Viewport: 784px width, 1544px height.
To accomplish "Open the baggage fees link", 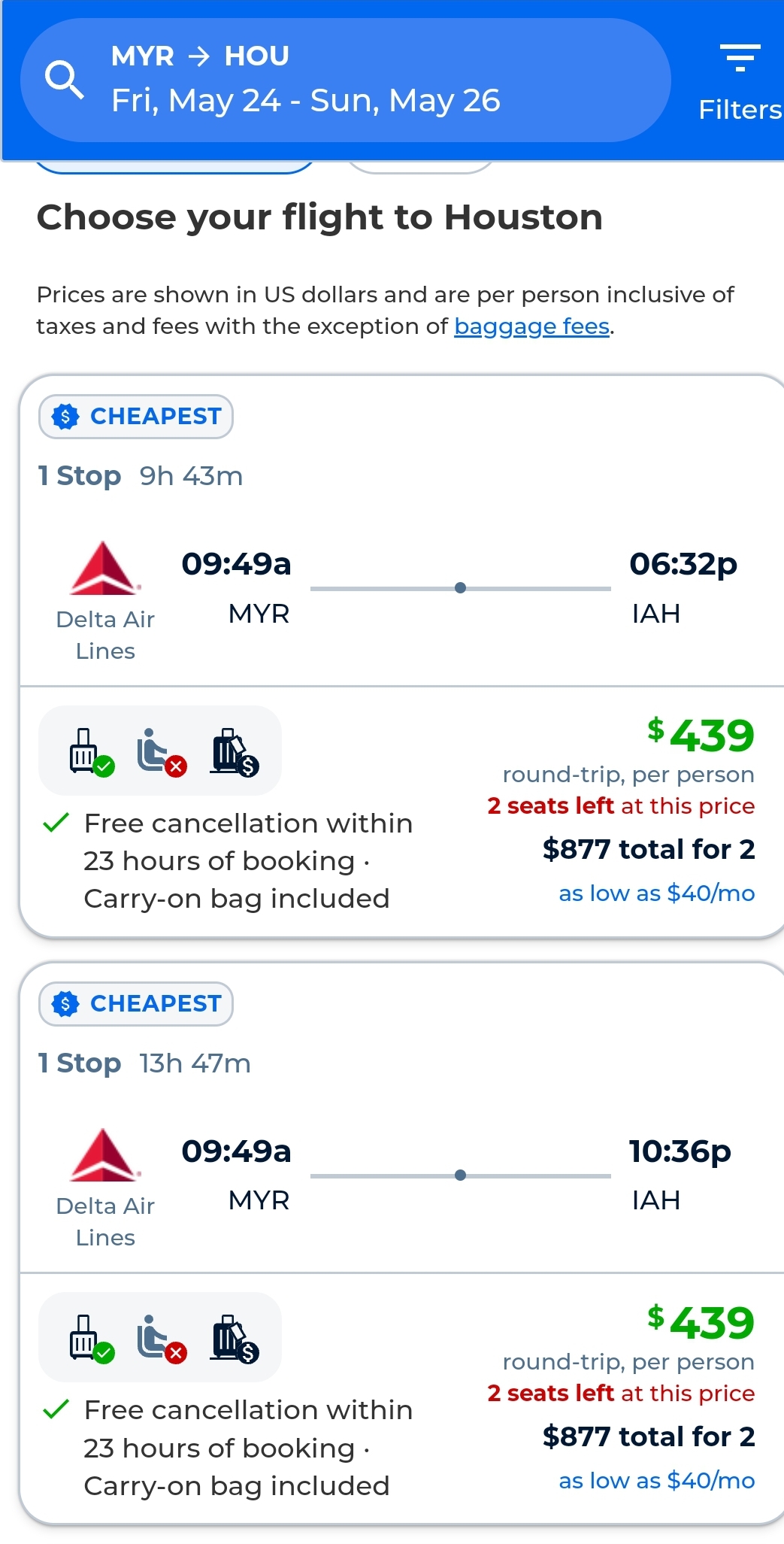I will tap(531, 326).
